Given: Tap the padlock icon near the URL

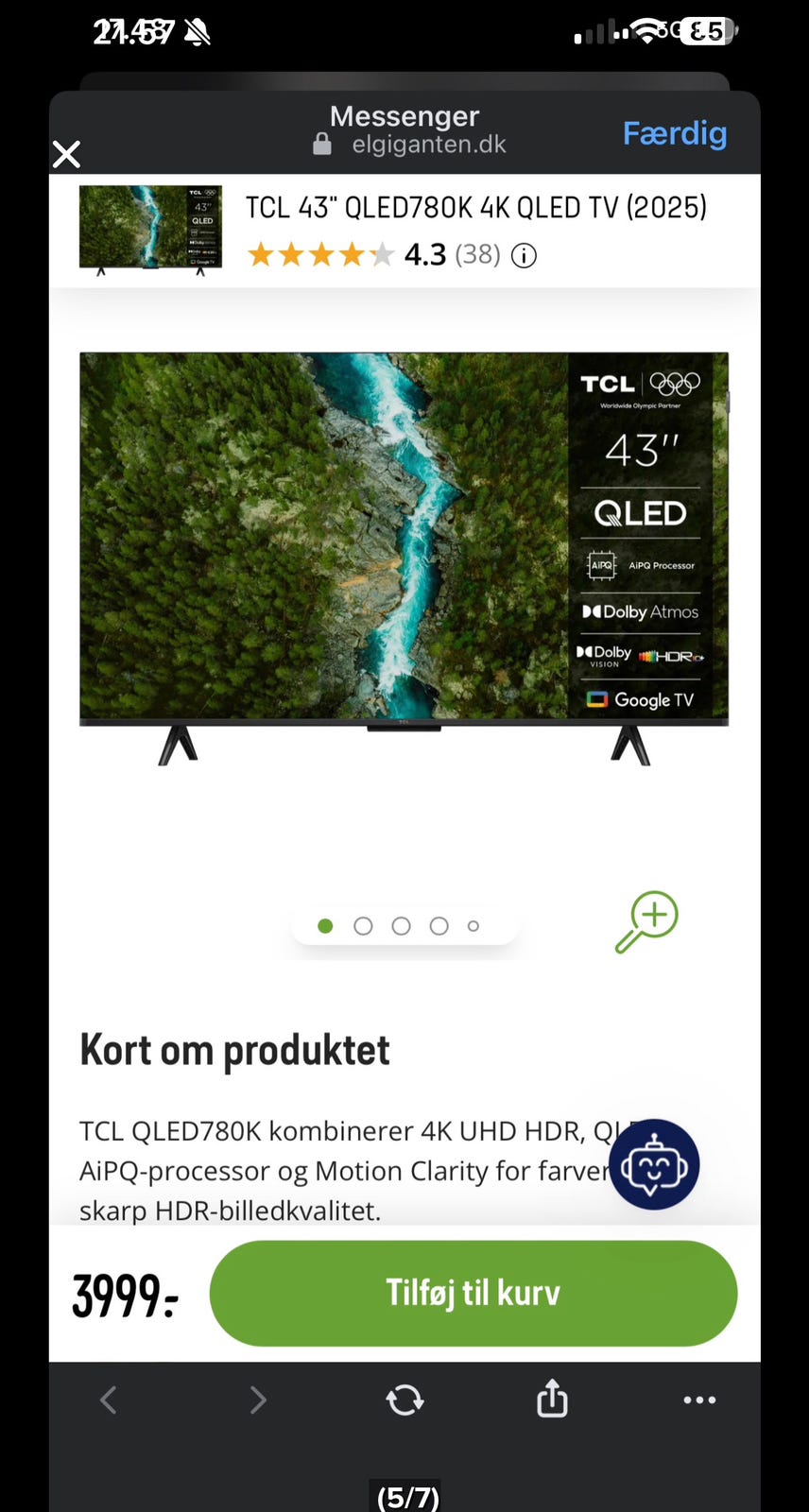Looking at the screenshot, I should 321,144.
